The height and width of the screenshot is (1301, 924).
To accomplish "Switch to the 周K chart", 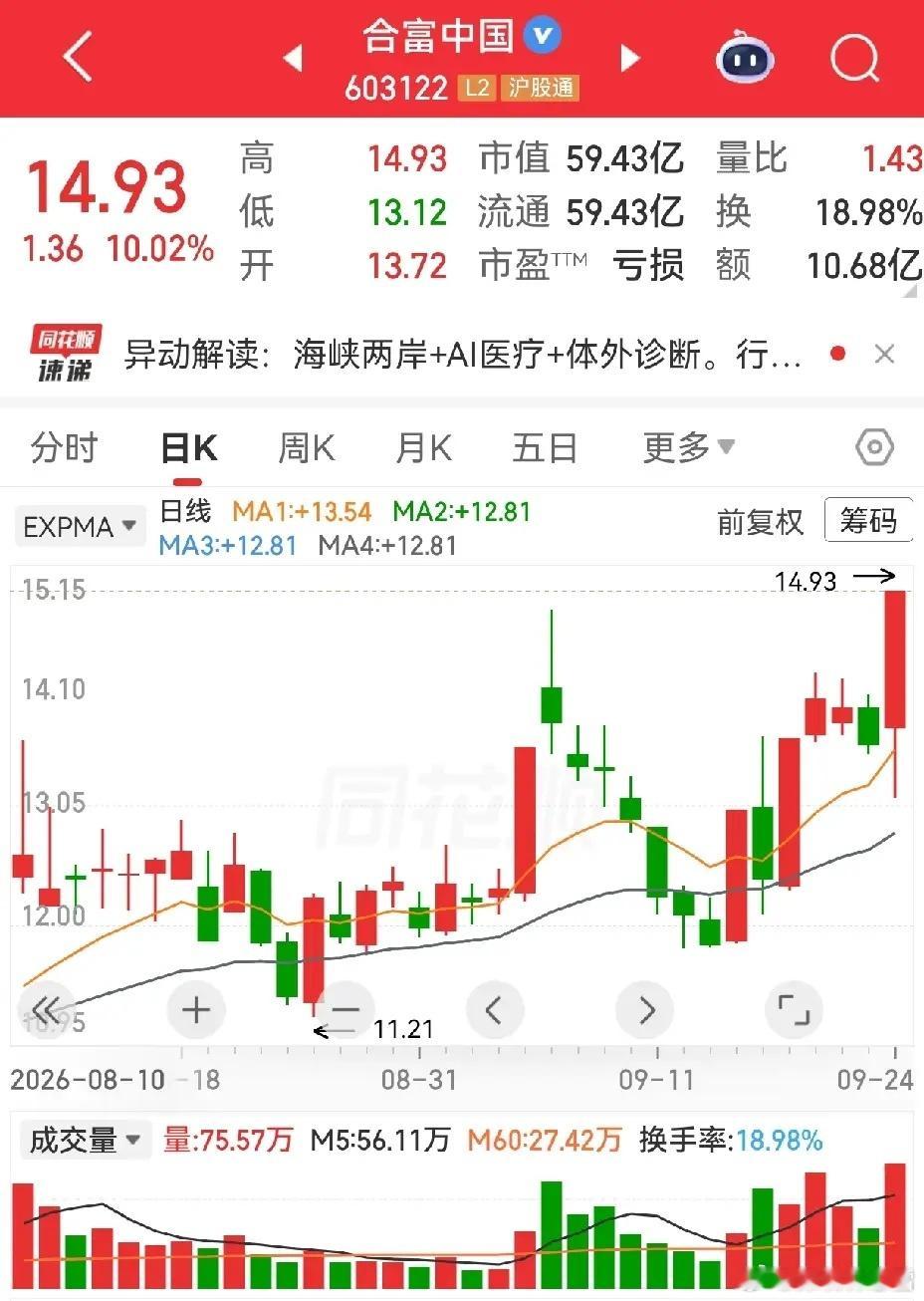I will [307, 448].
